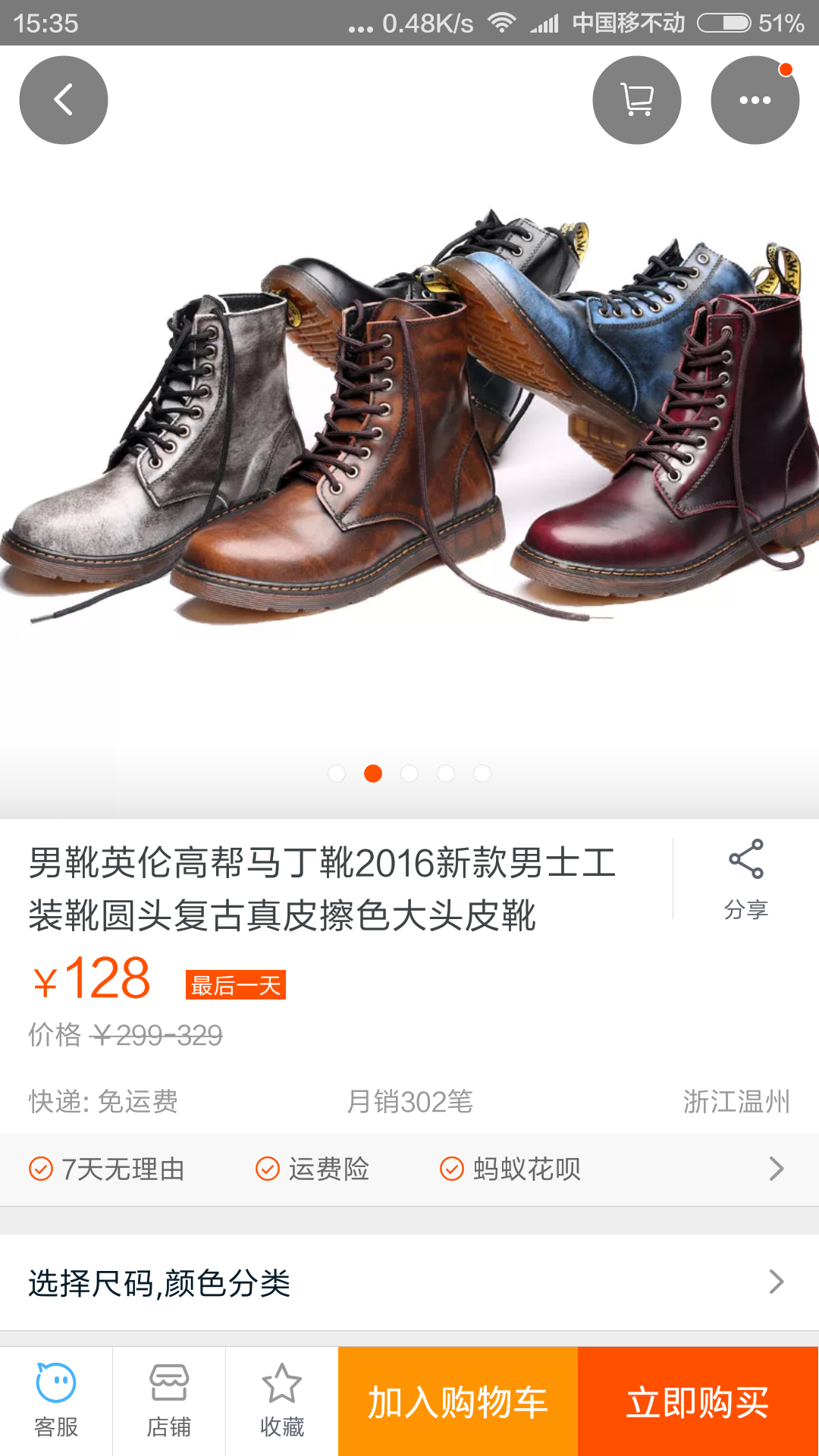Expand the 7天无理由 service guarantees row
This screenshot has width=819, height=1456.
[x=409, y=1169]
